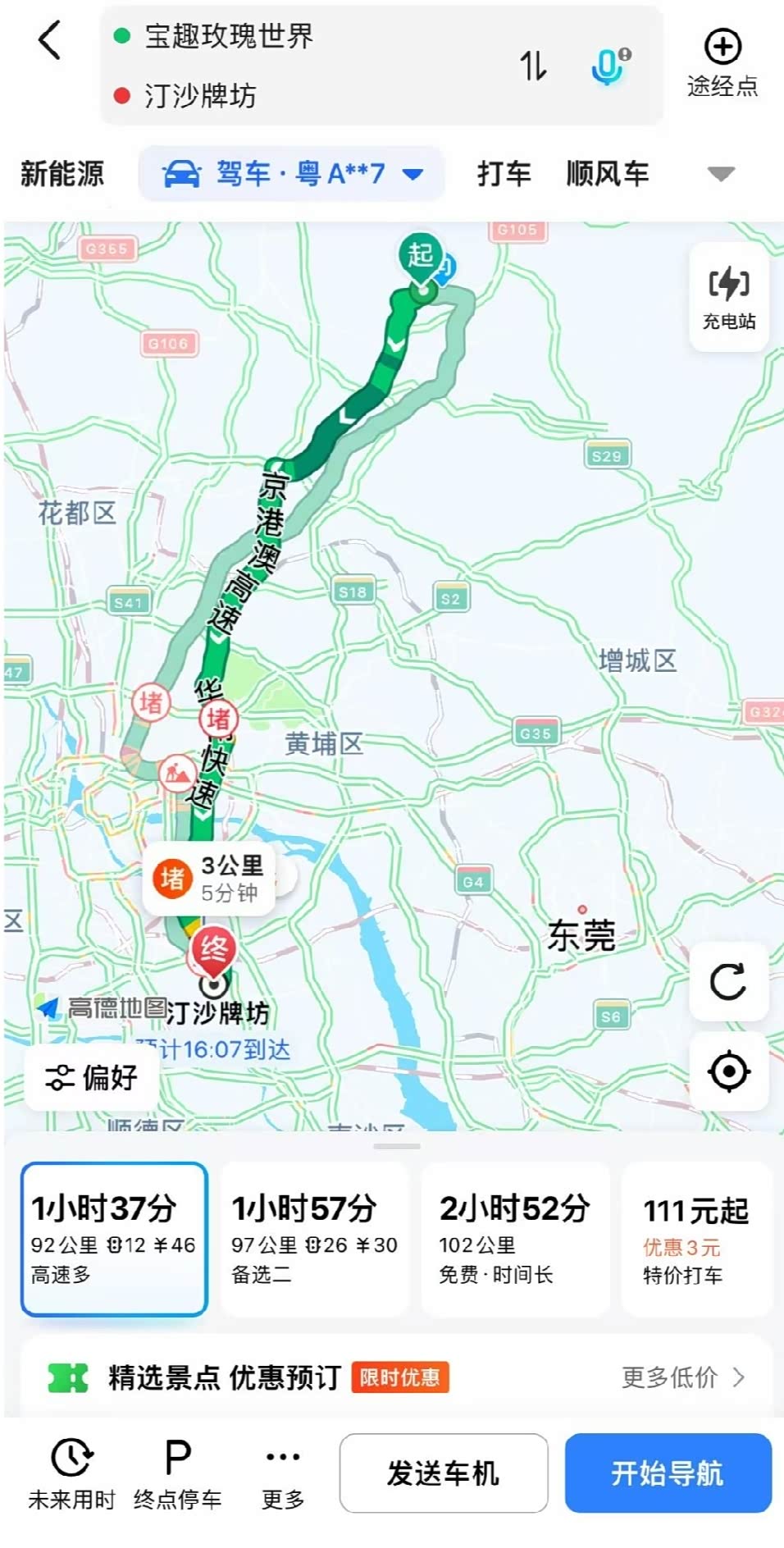
Task: Tap 发送车机 button
Action: point(444,1473)
